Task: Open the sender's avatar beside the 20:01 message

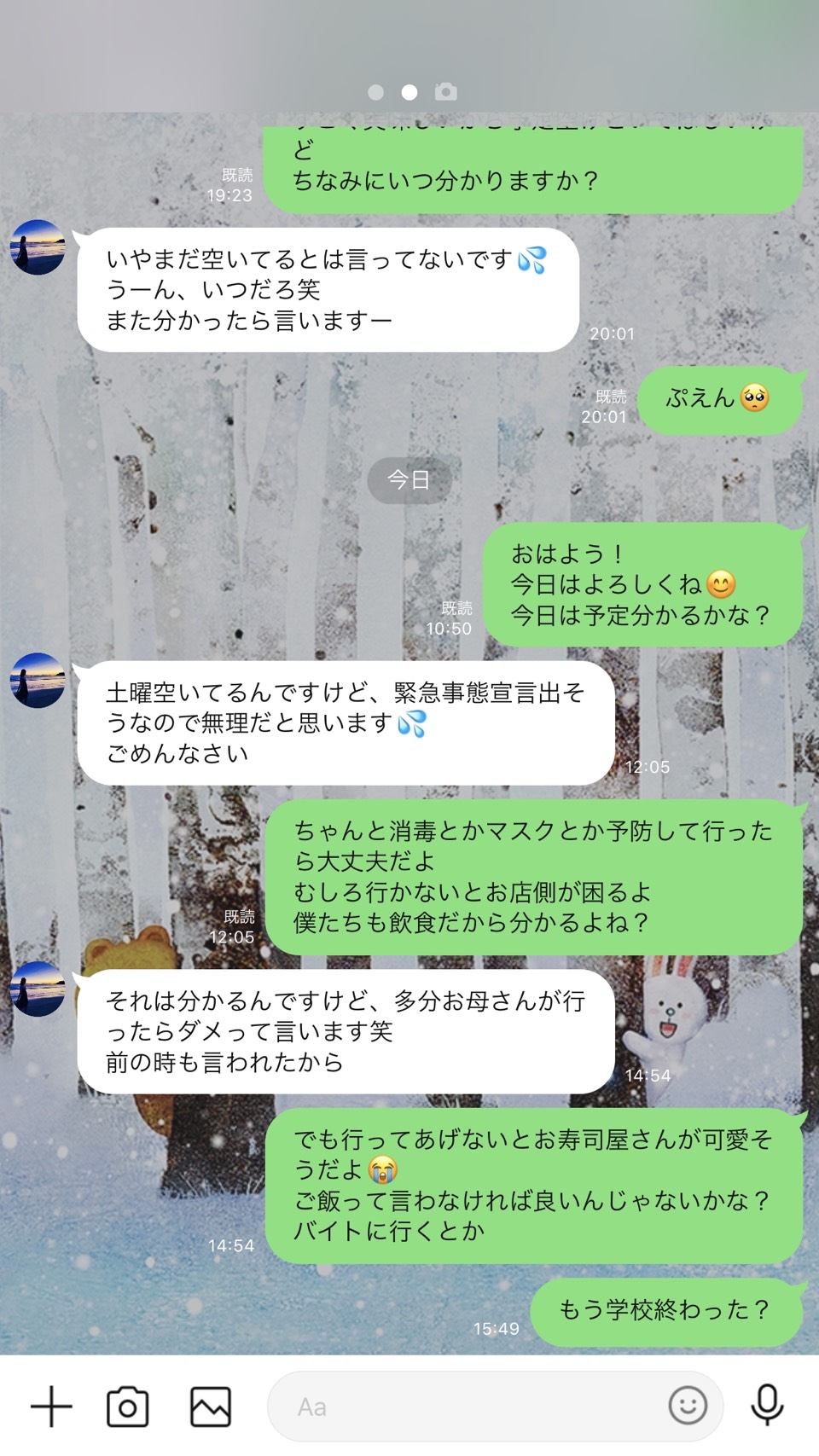Action: click(x=38, y=247)
